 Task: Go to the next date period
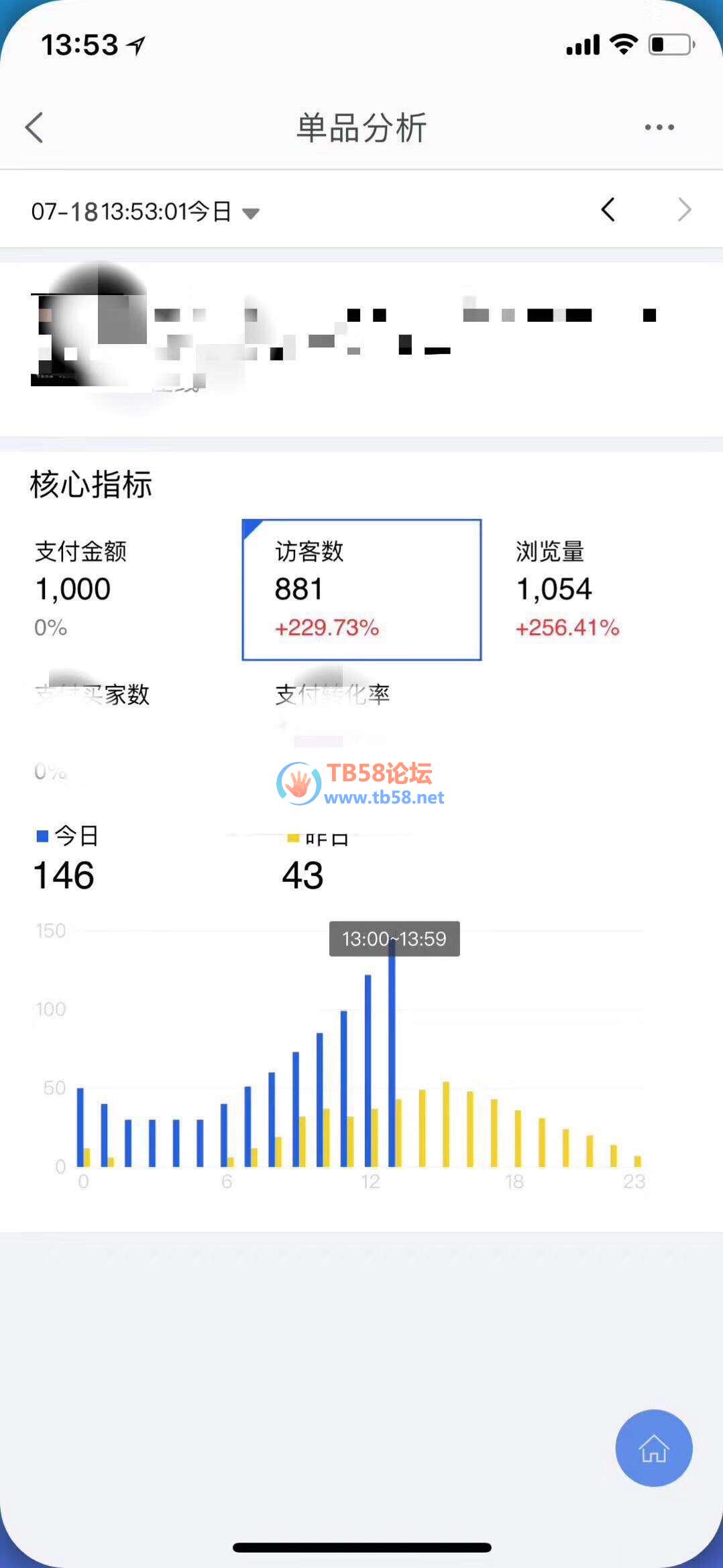pos(683,210)
